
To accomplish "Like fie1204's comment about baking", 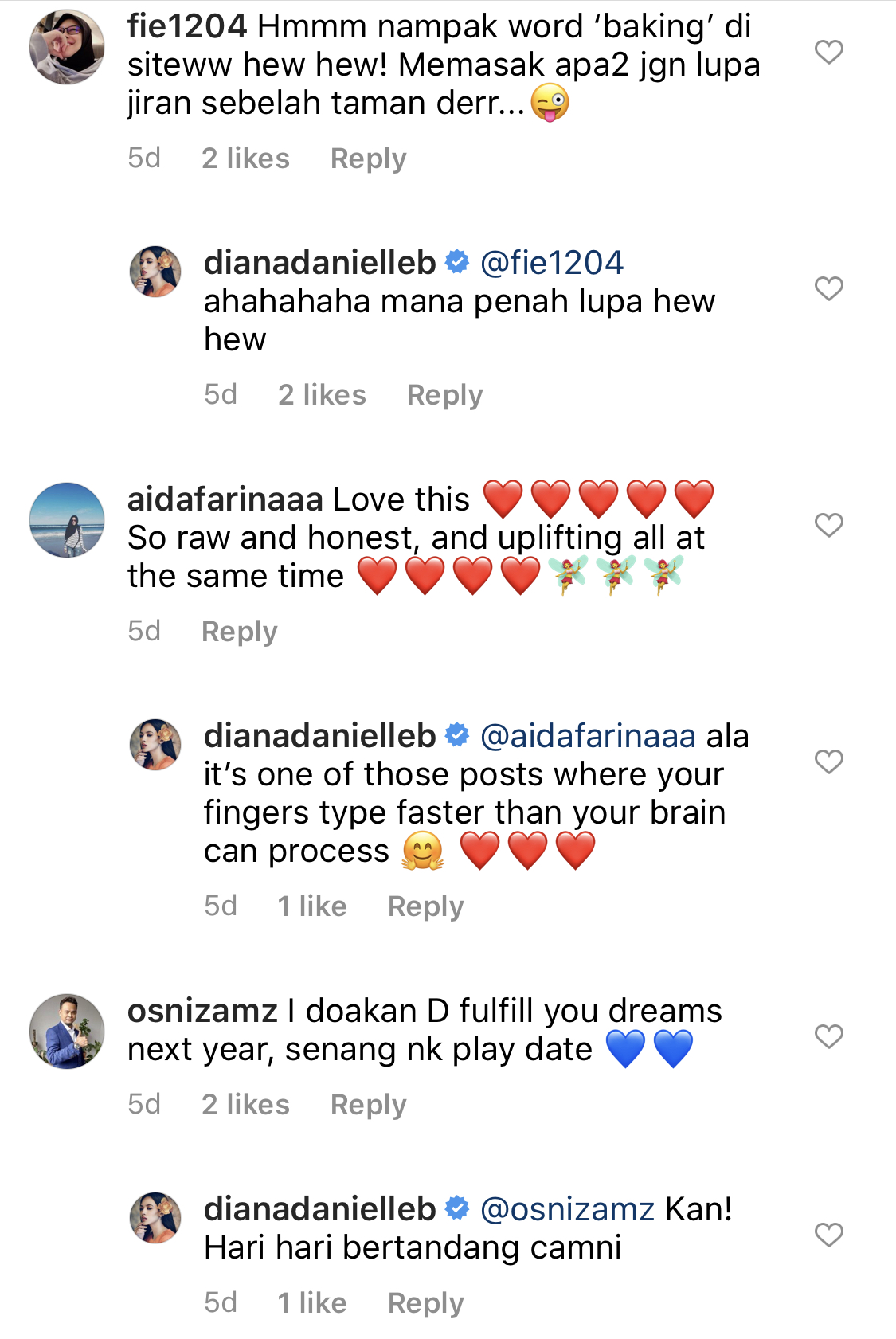I will coord(828,53).
